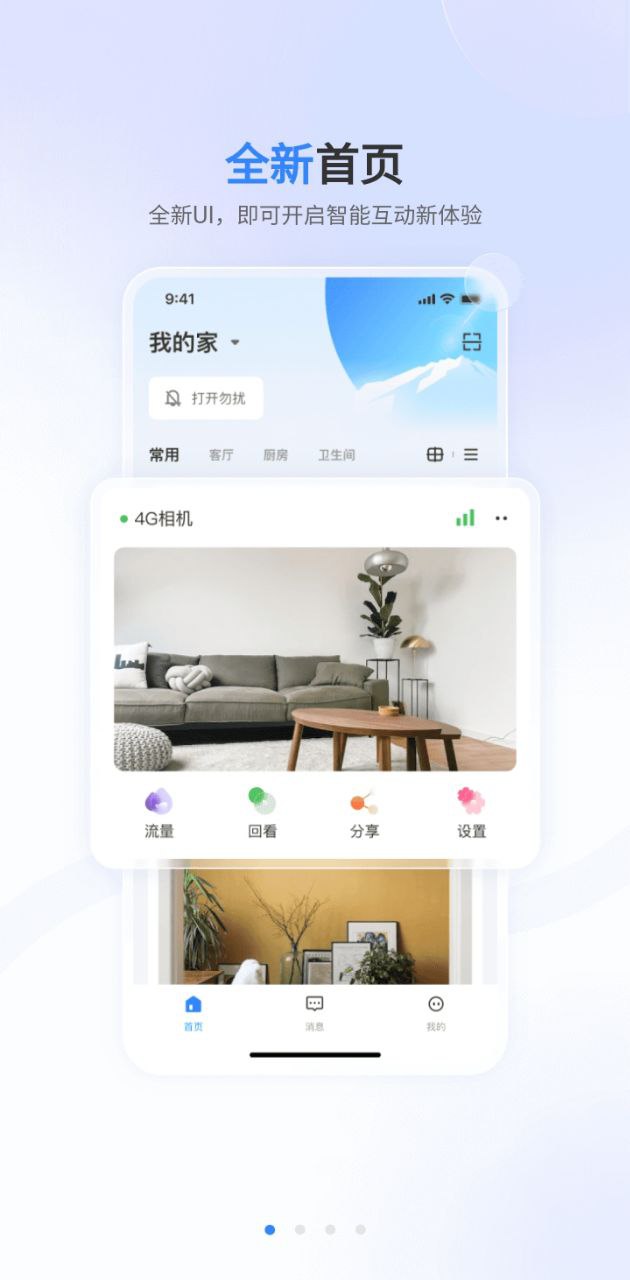Go to the last page indicator dot
Viewport: 630px width, 1280px height.
coord(360,1229)
